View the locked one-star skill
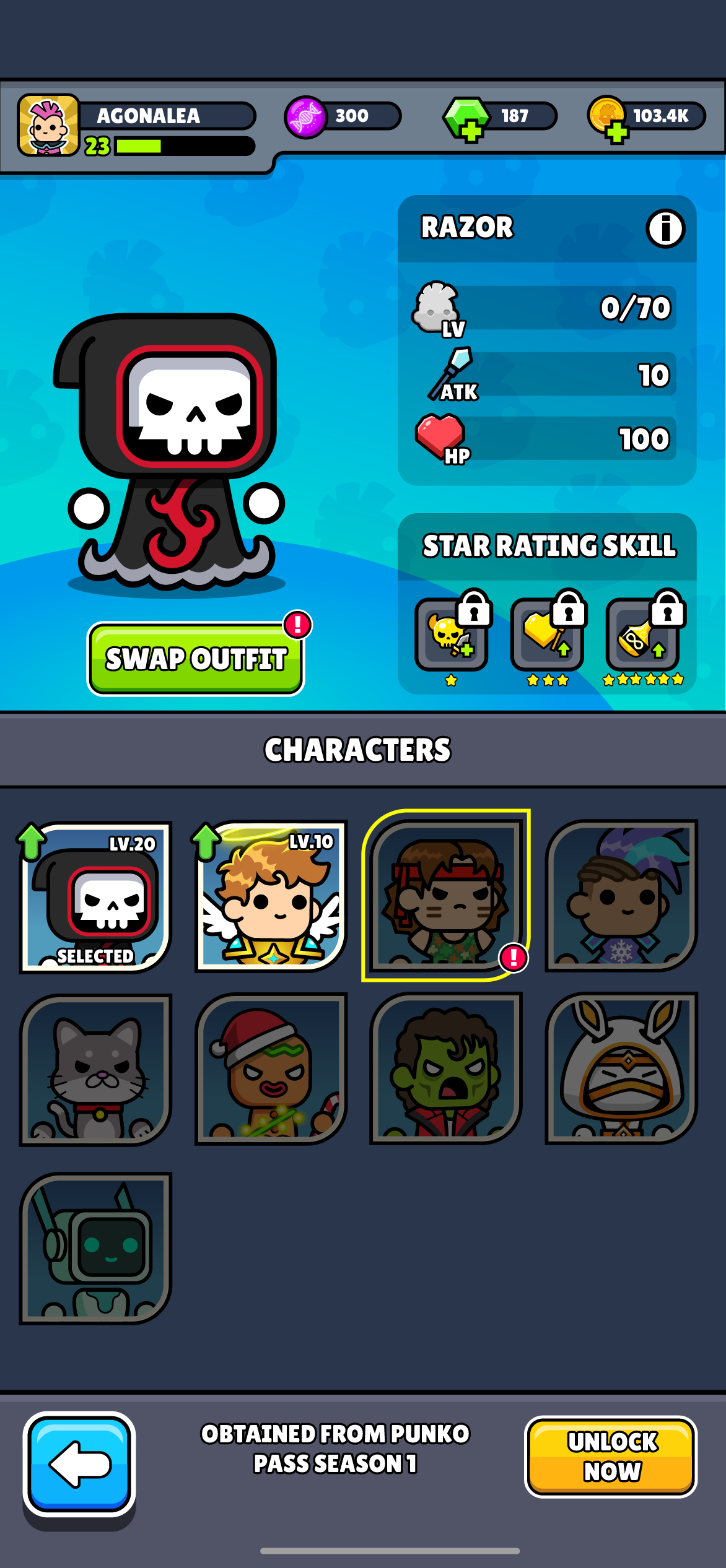Image resolution: width=726 pixels, height=1568 pixels. (452, 635)
